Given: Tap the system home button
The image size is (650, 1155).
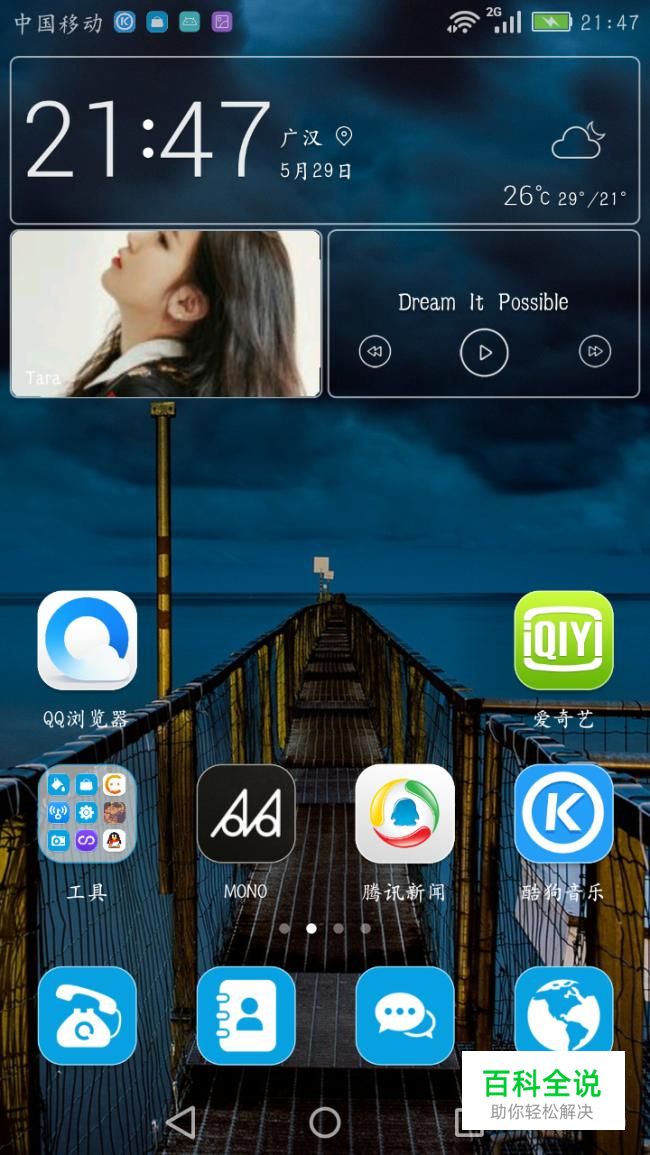Looking at the screenshot, I should tap(325, 1122).
